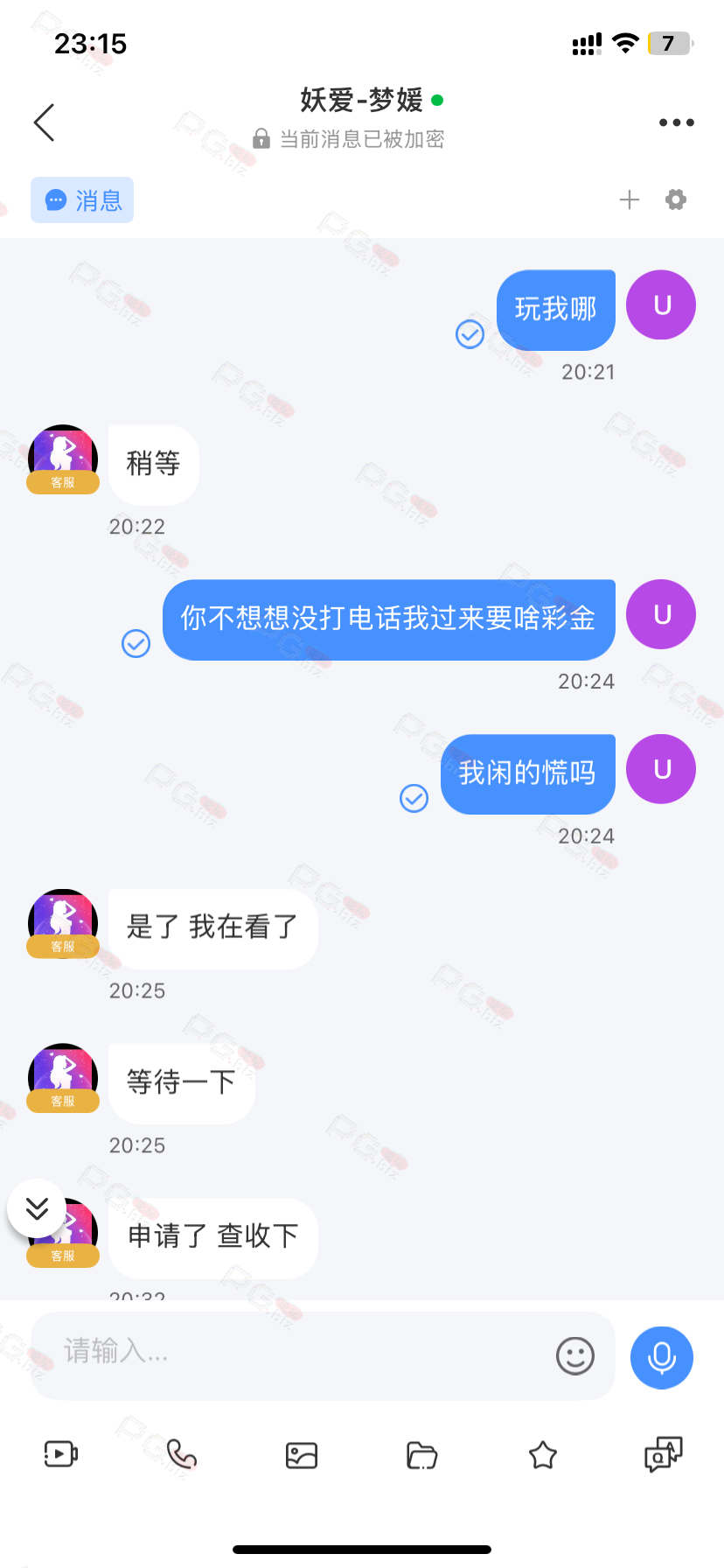Image resolution: width=724 pixels, height=1568 pixels.
Task: Open the emoji picker
Action: pos(575,1356)
